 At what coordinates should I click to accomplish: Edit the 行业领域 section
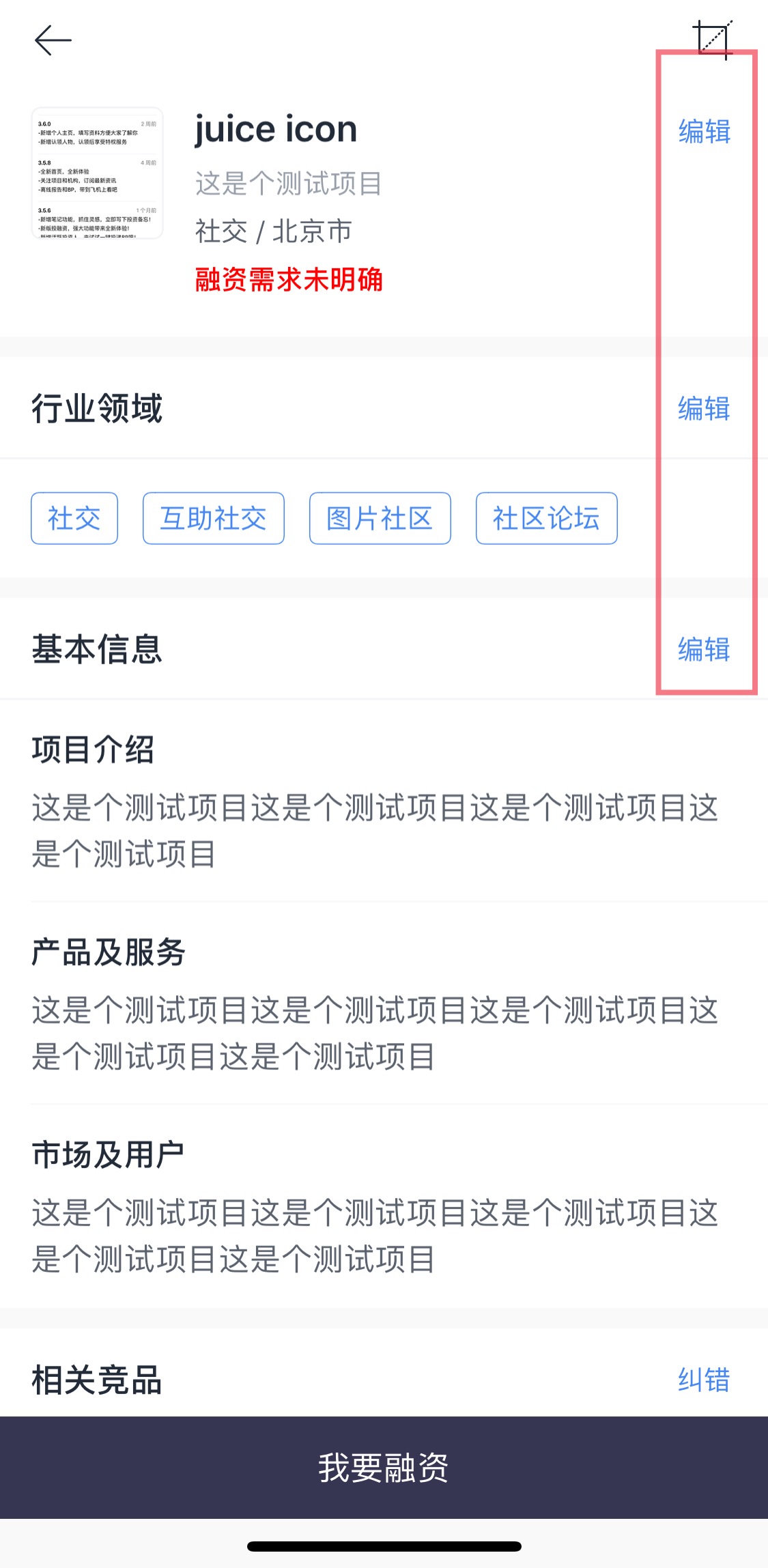point(704,409)
